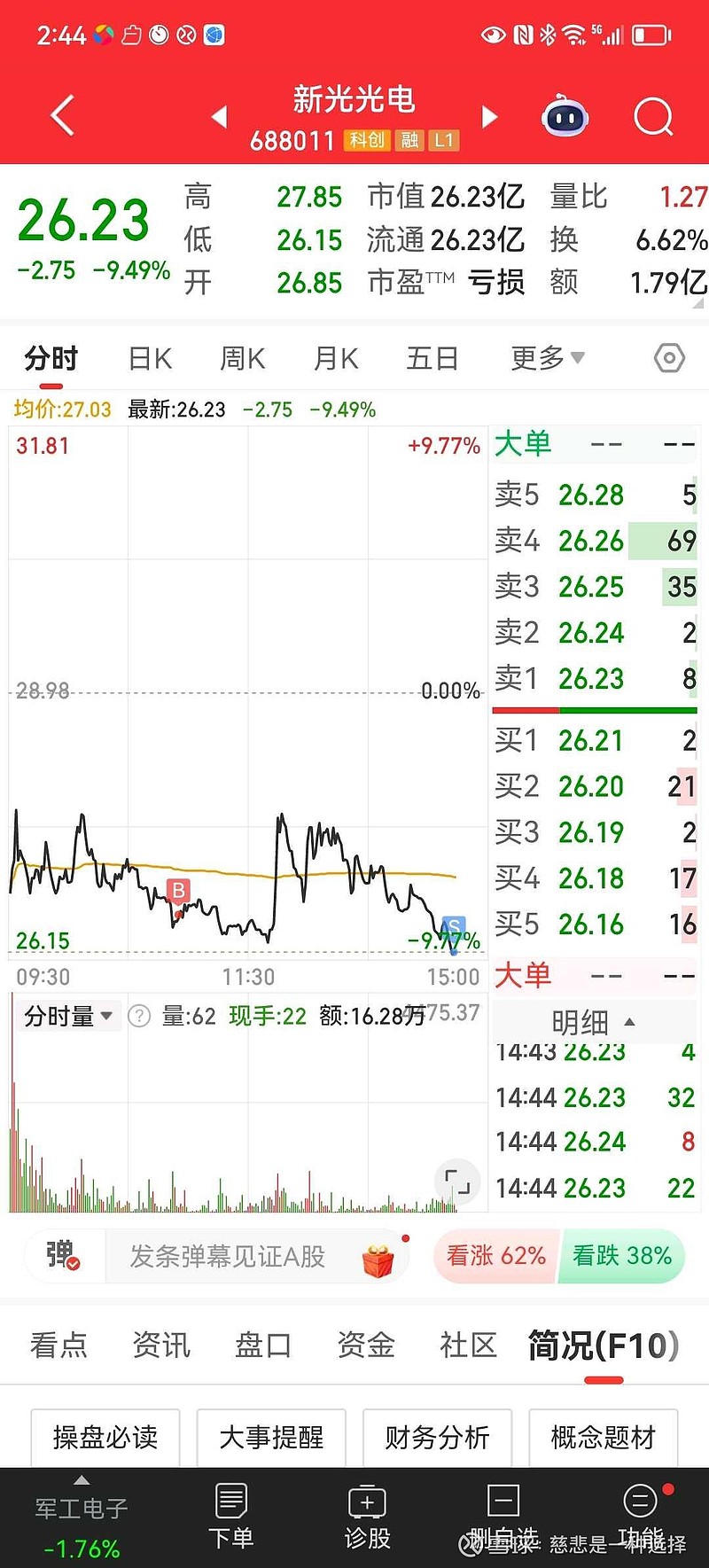Vote 看跌 for this stock
Screen dimensions: 709x1568
coord(622,1256)
